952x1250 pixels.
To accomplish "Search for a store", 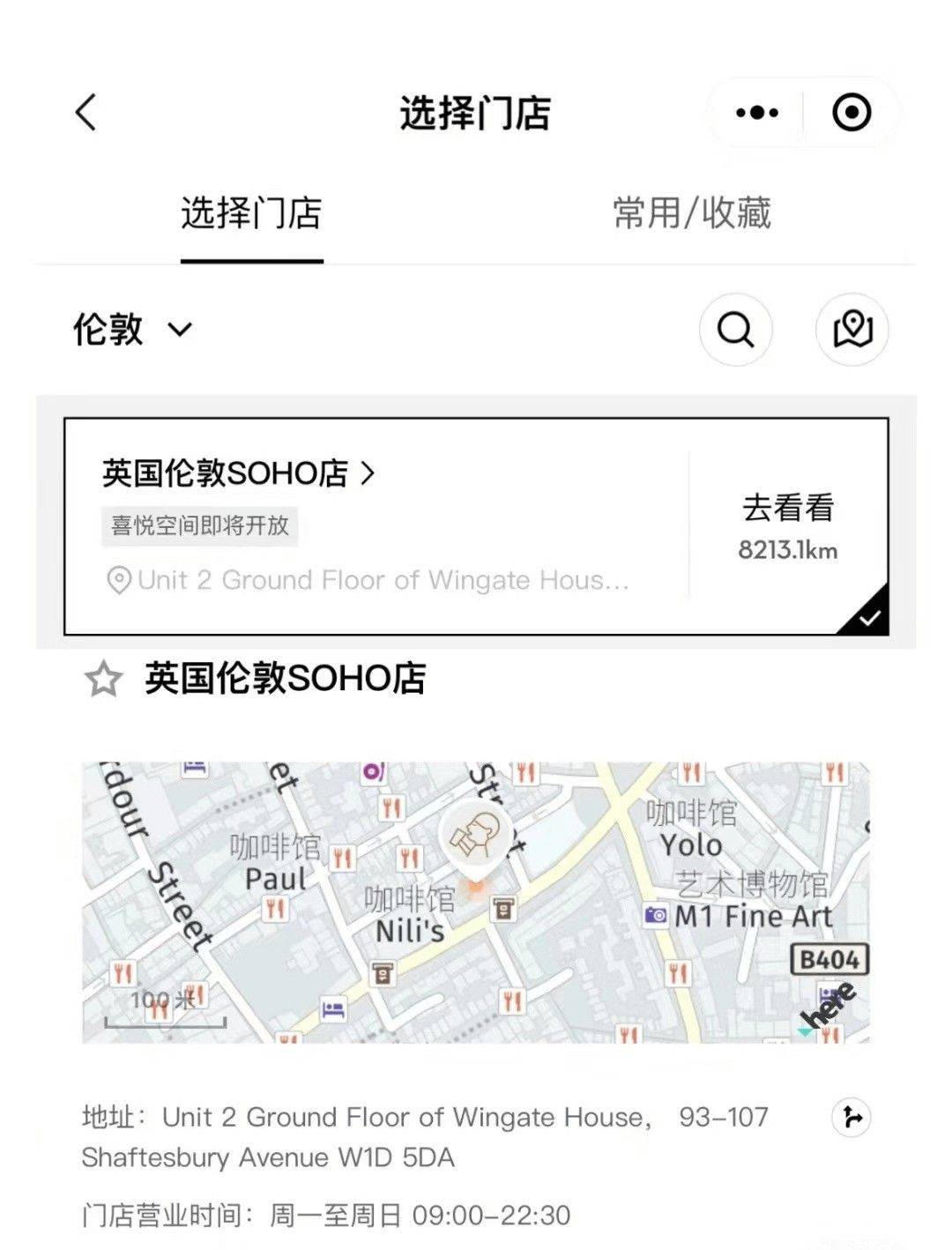I will [x=735, y=330].
